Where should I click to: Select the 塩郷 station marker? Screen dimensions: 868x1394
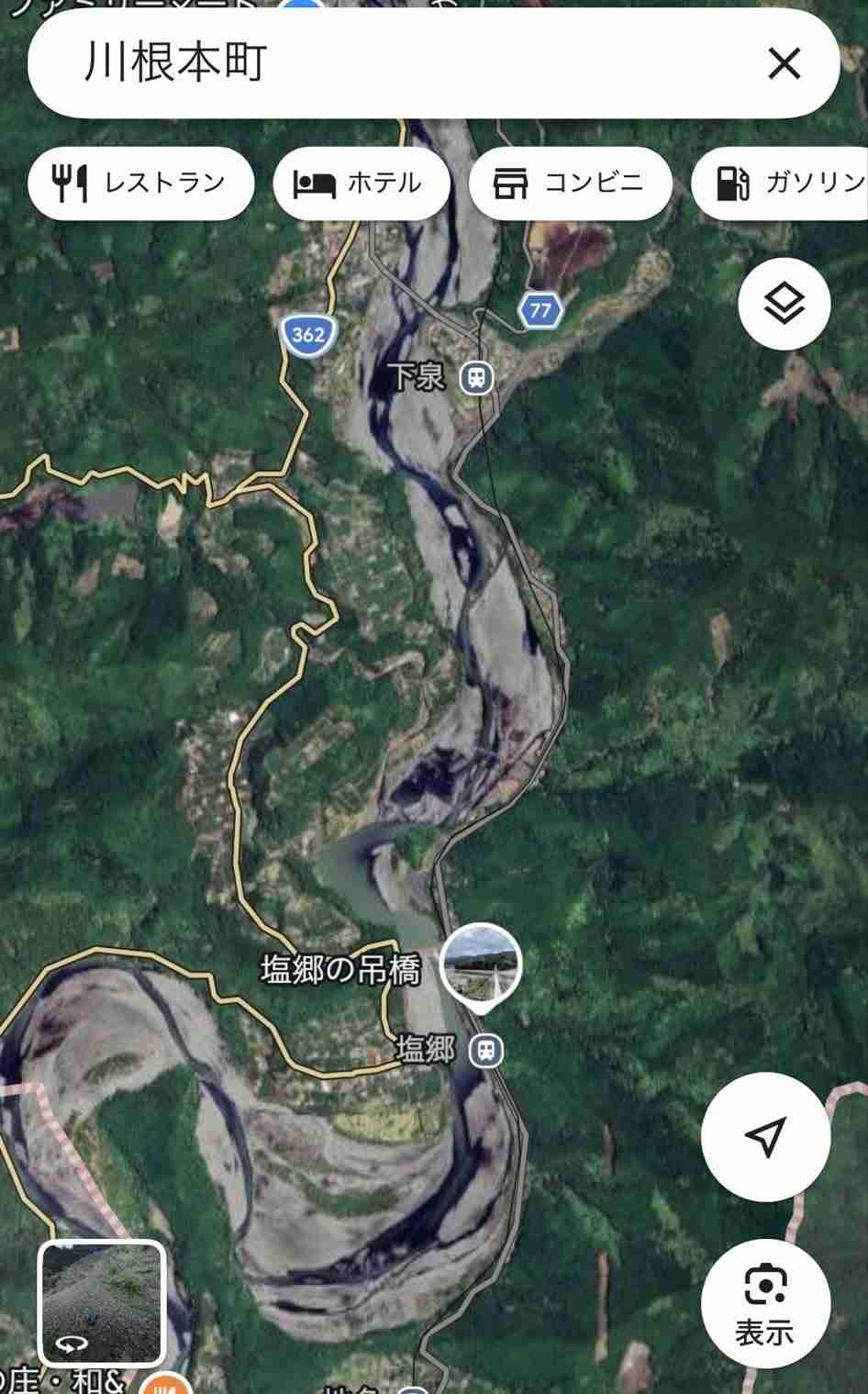tap(485, 1050)
